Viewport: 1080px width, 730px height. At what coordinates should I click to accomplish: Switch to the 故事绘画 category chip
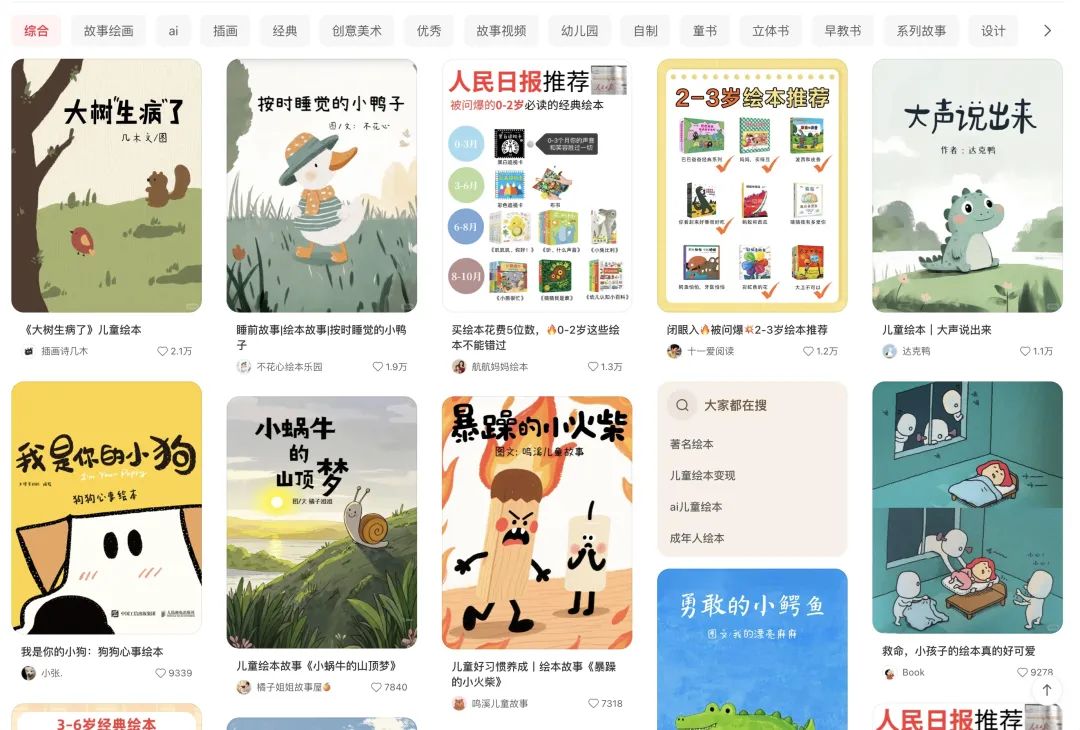pyautogui.click(x=108, y=31)
